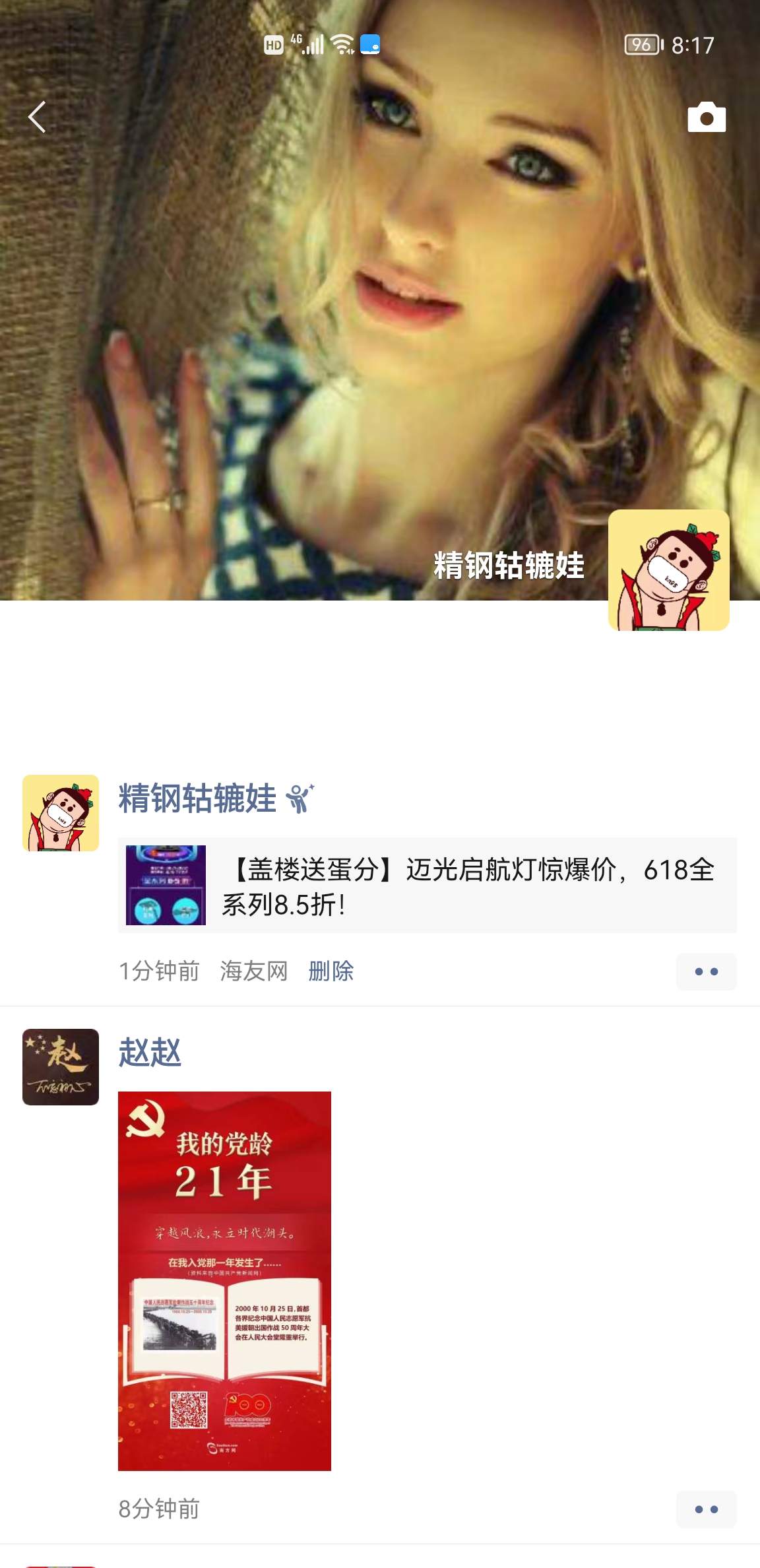The height and width of the screenshot is (1568, 760).
Task: Open 赵赵's profile from the name
Action: 150,1052
